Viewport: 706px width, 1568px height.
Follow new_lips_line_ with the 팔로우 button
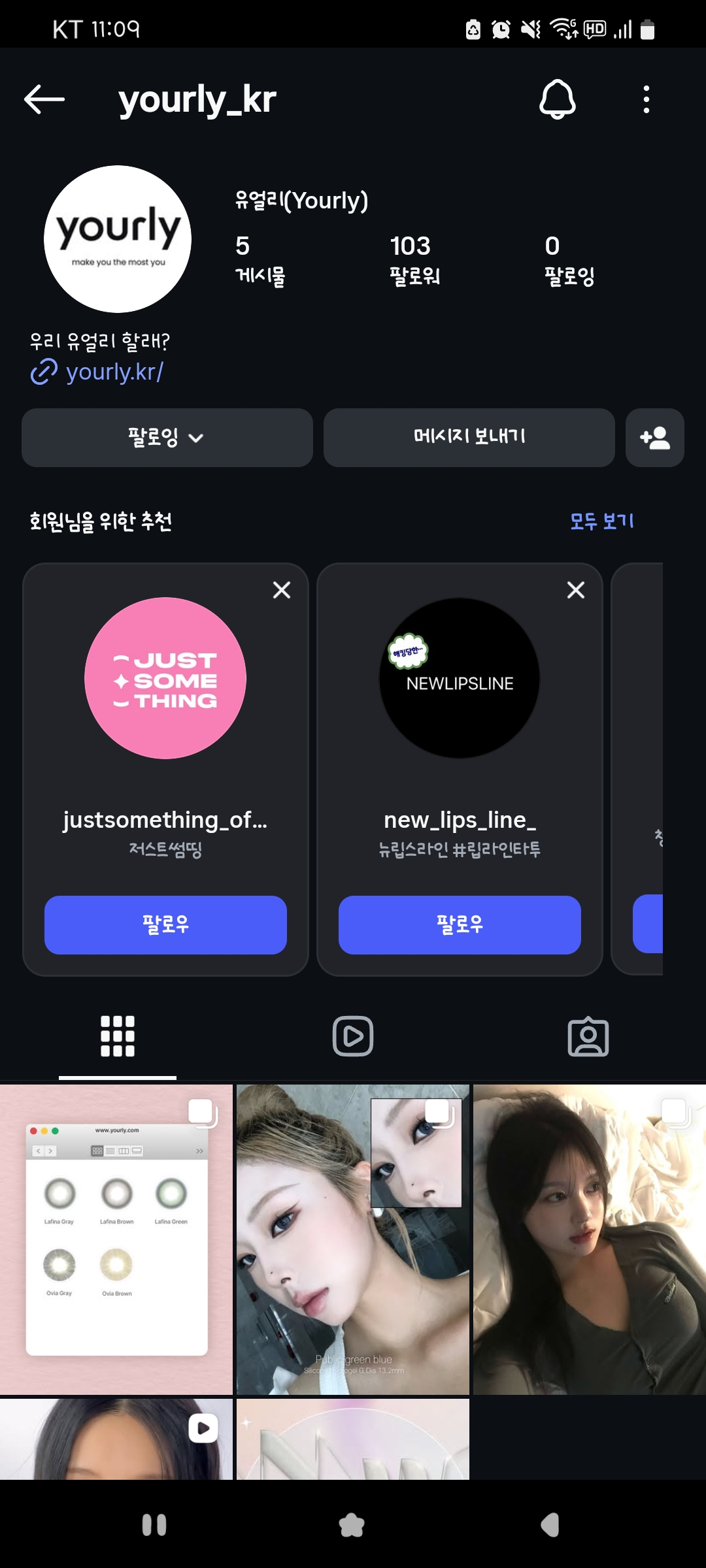pyautogui.click(x=460, y=924)
